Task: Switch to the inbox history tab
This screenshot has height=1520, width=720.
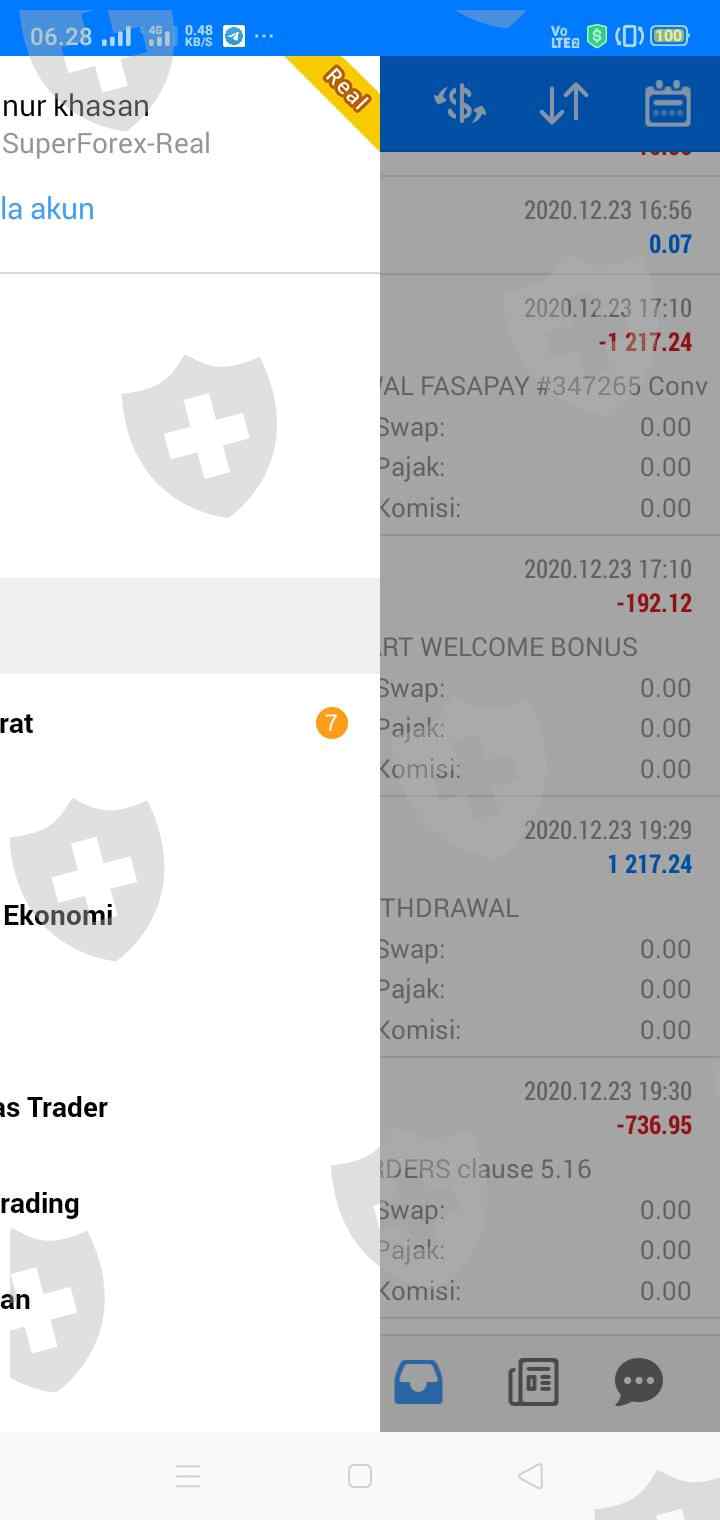Action: [x=418, y=1382]
